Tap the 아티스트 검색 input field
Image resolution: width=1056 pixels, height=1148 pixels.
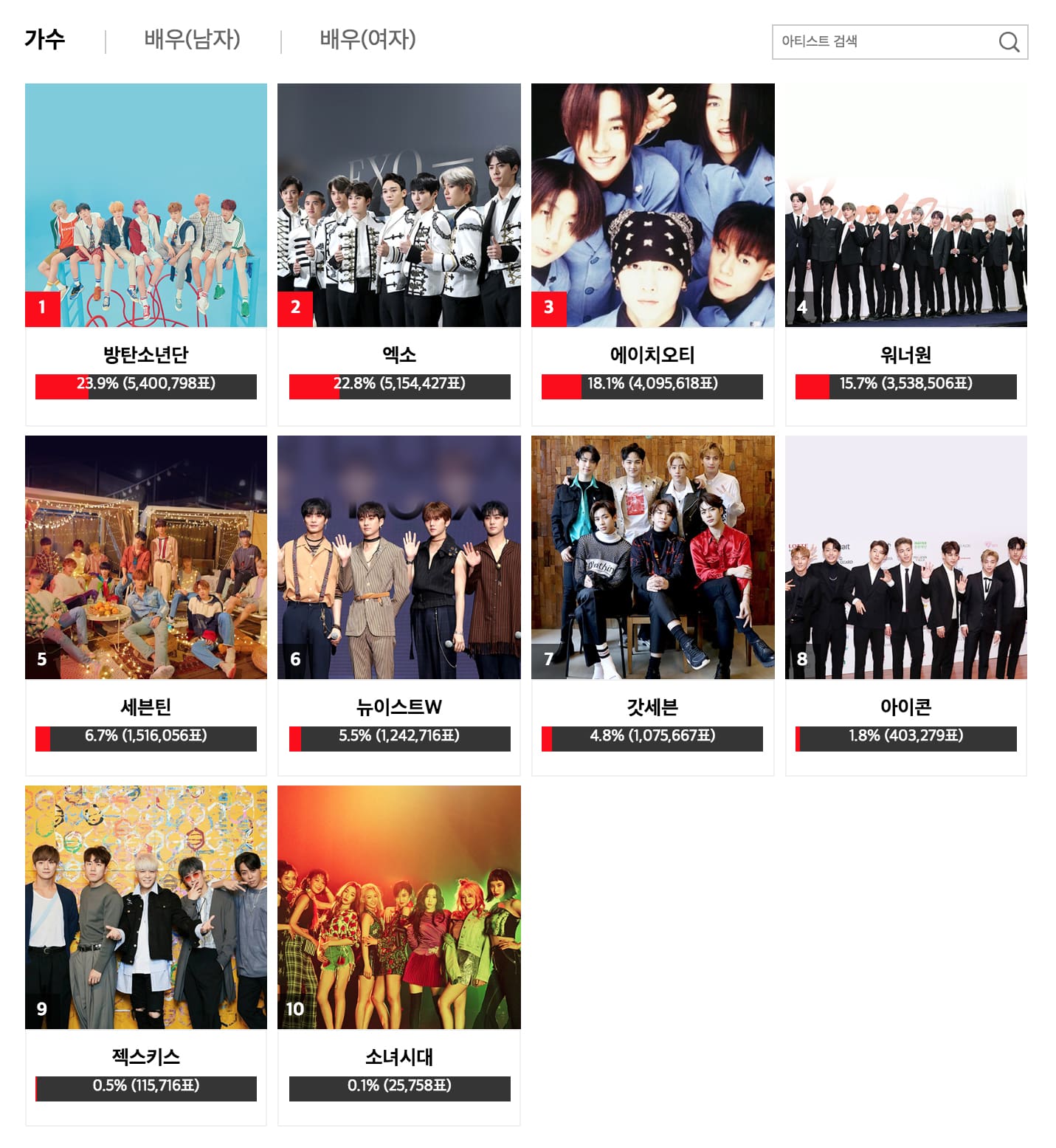pos(882,42)
